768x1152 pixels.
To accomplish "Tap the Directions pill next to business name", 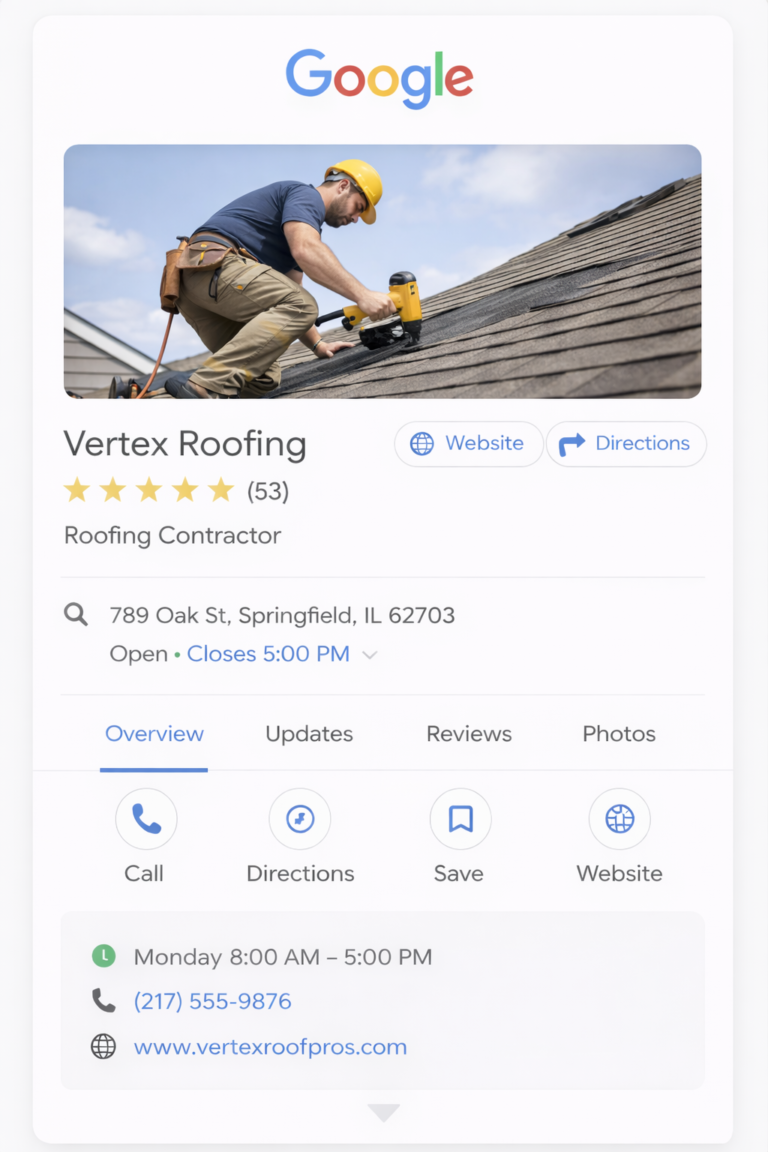I will pyautogui.click(x=626, y=444).
